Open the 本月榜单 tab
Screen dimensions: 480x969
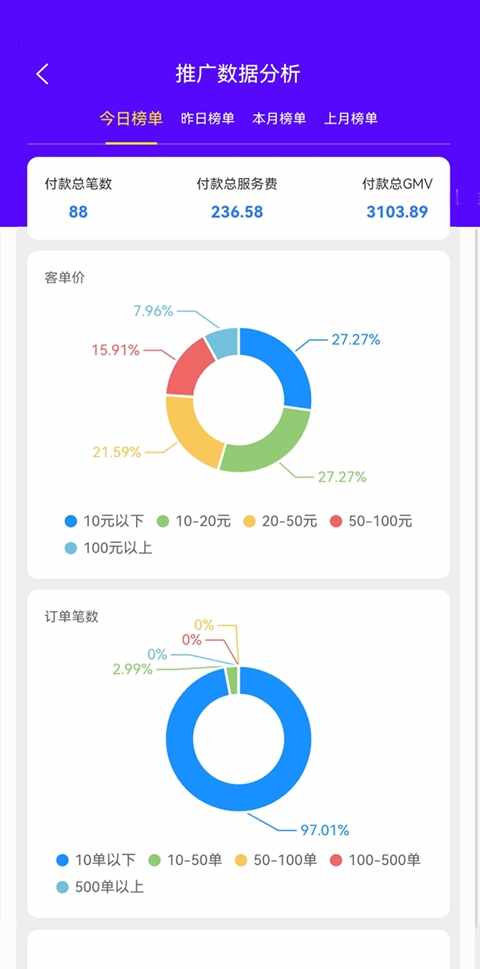click(x=279, y=119)
